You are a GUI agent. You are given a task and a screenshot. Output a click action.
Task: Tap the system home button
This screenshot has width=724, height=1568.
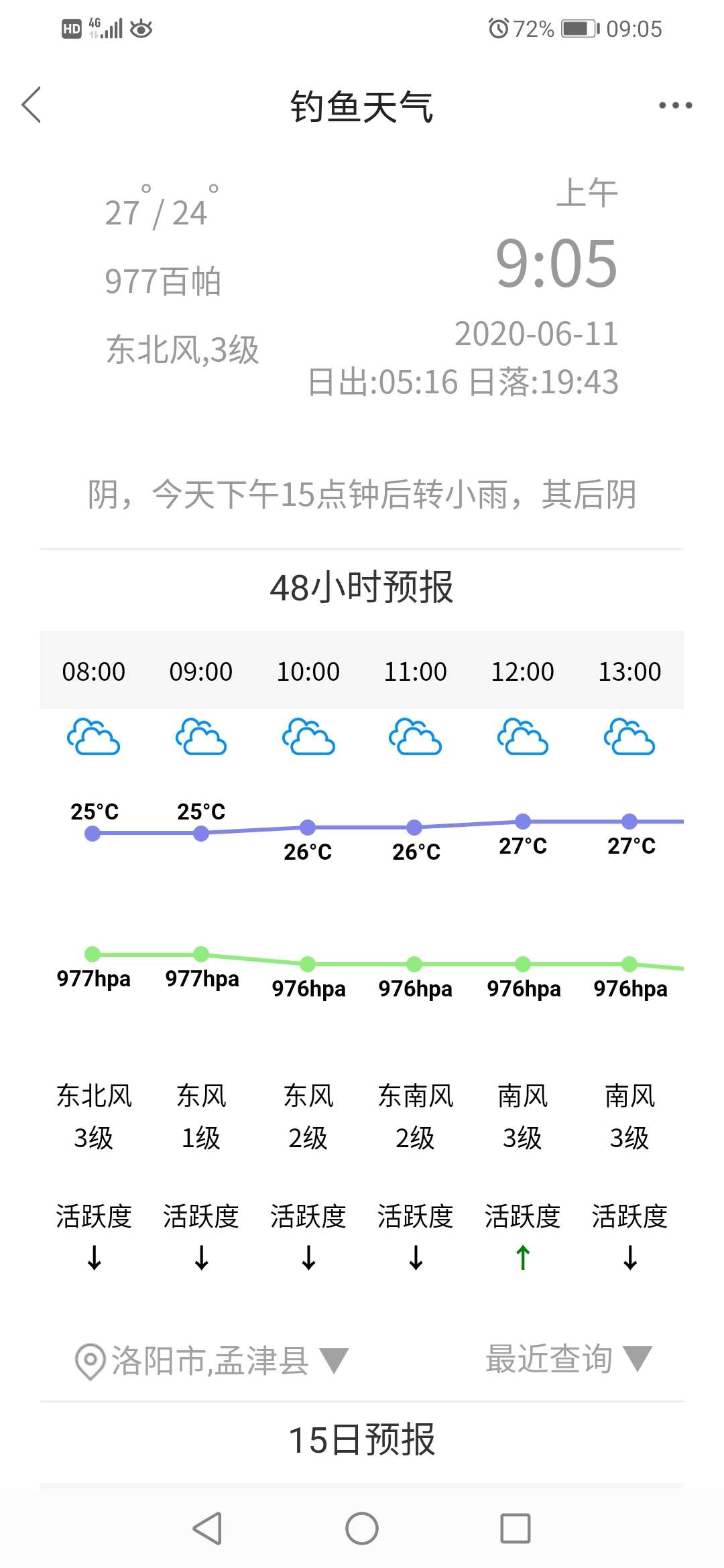coord(362,1528)
